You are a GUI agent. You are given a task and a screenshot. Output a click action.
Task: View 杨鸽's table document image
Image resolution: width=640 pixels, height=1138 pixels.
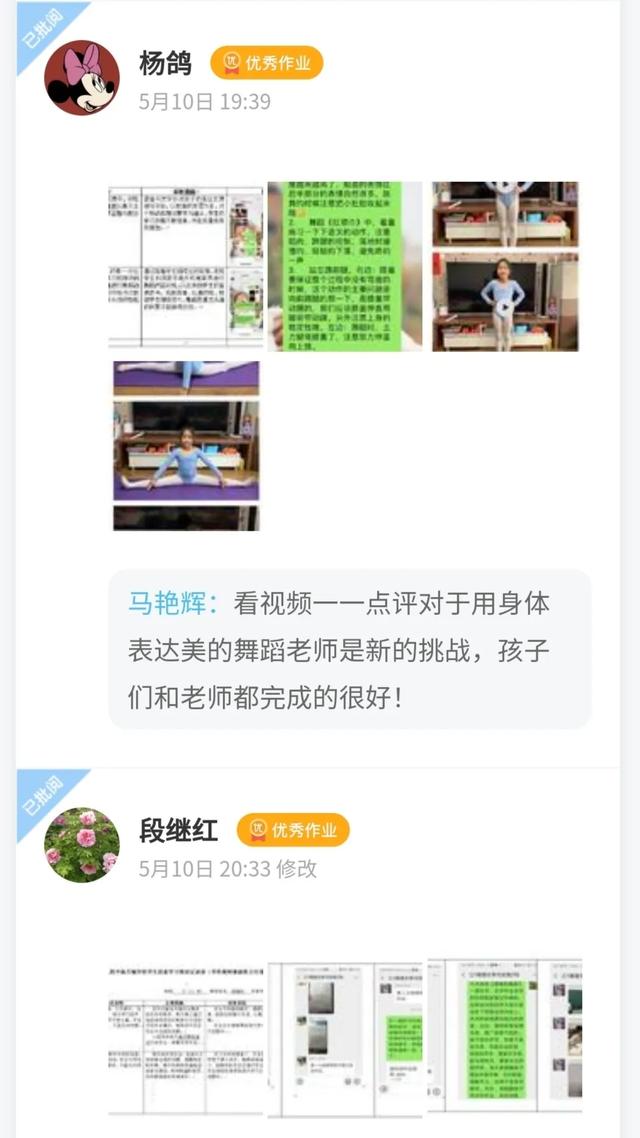[x=185, y=265]
